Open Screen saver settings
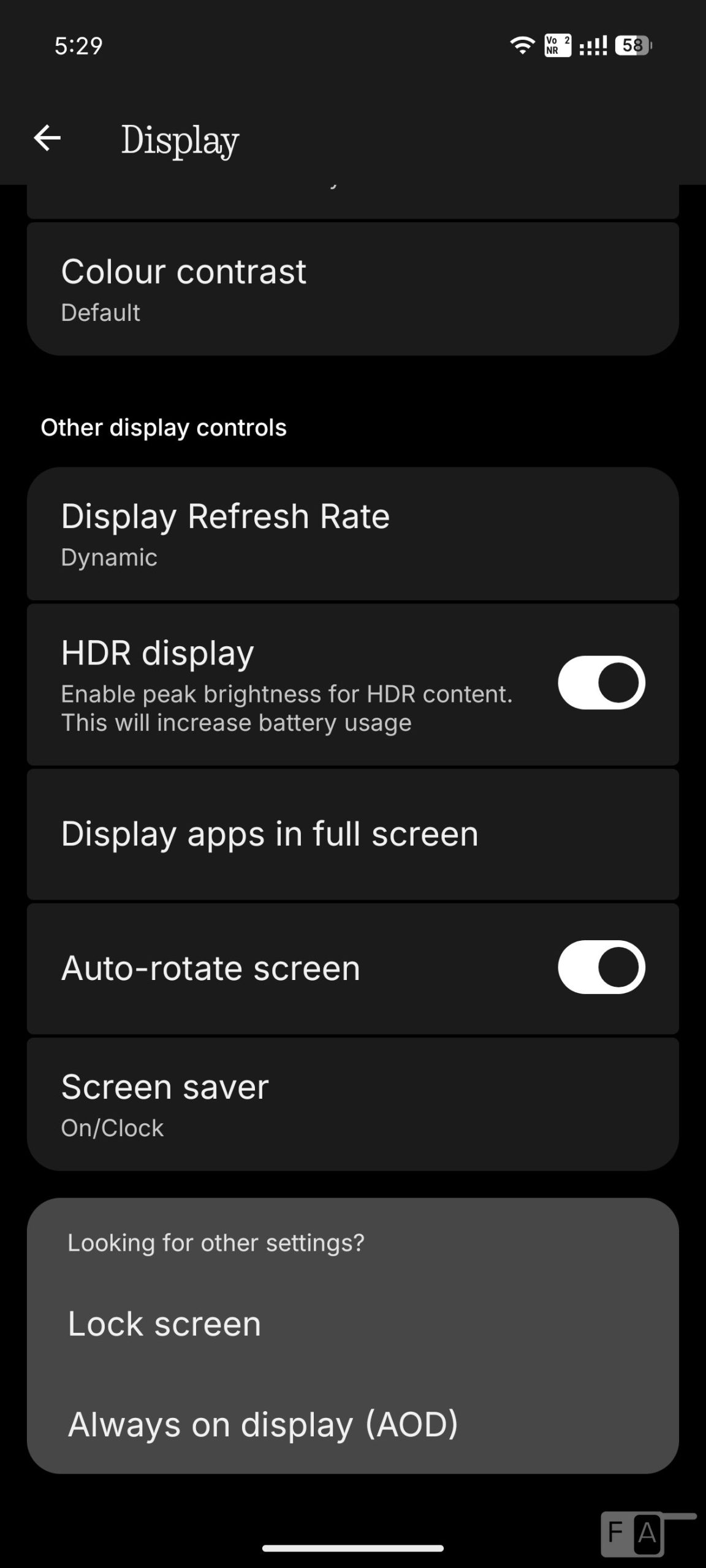The width and height of the screenshot is (706, 1568). [352, 1104]
